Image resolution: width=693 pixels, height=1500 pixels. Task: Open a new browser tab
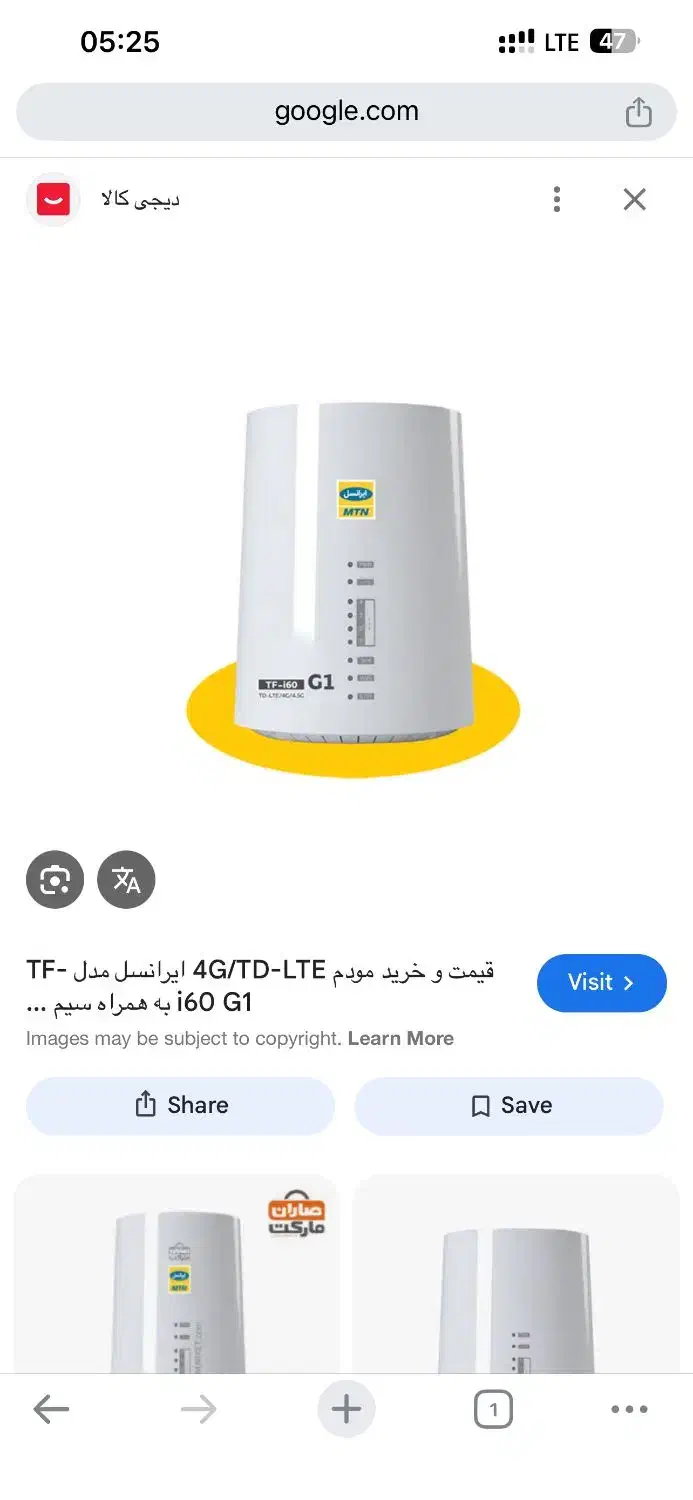click(x=346, y=1410)
